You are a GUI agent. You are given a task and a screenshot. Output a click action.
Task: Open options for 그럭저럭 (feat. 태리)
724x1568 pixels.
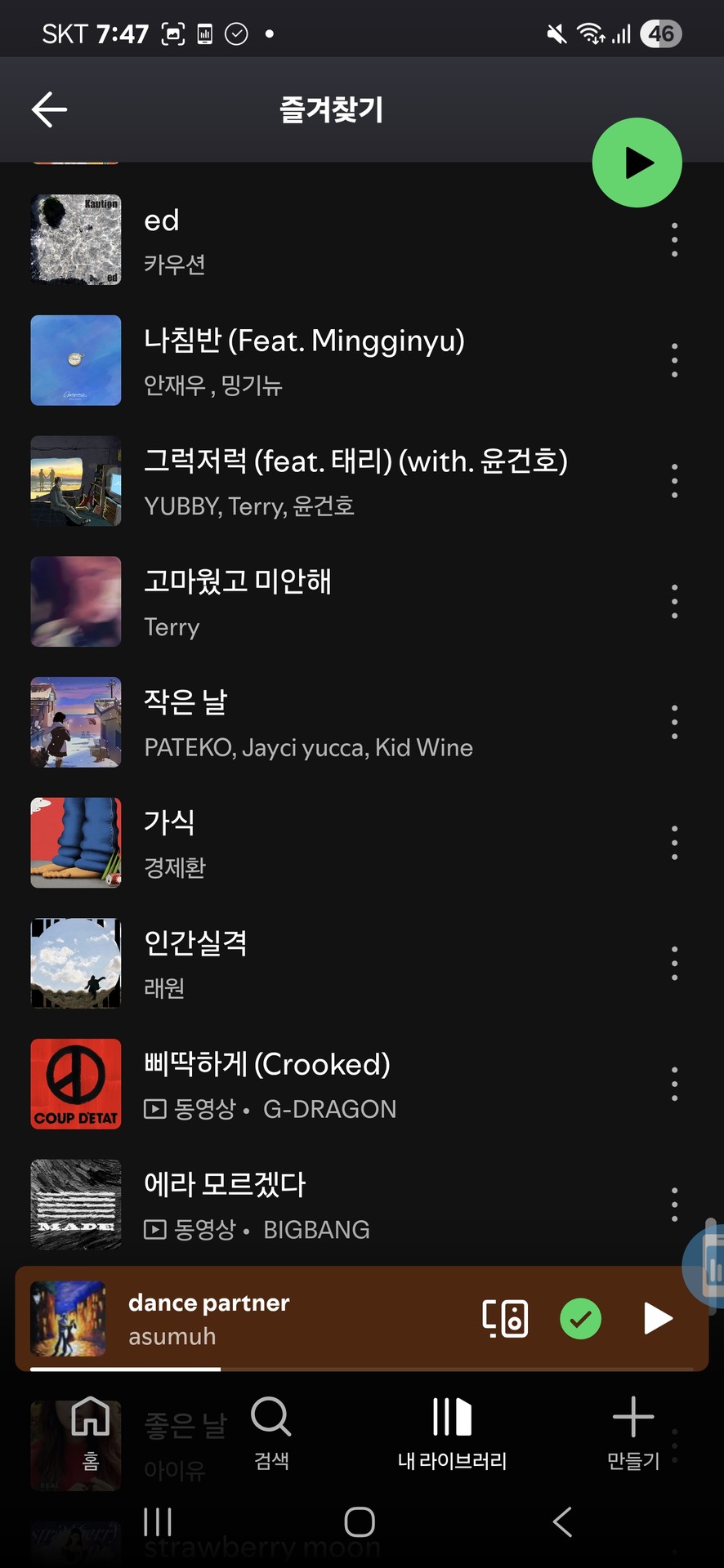pos(674,481)
